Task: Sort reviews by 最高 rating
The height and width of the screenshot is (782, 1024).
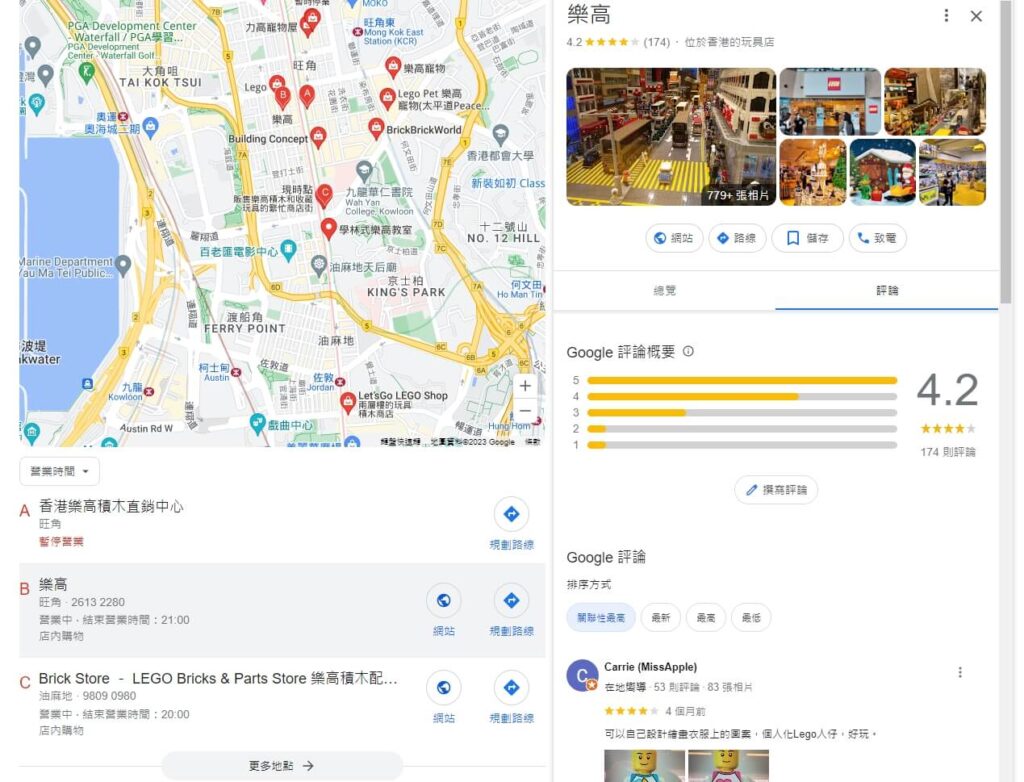Action: tap(706, 618)
